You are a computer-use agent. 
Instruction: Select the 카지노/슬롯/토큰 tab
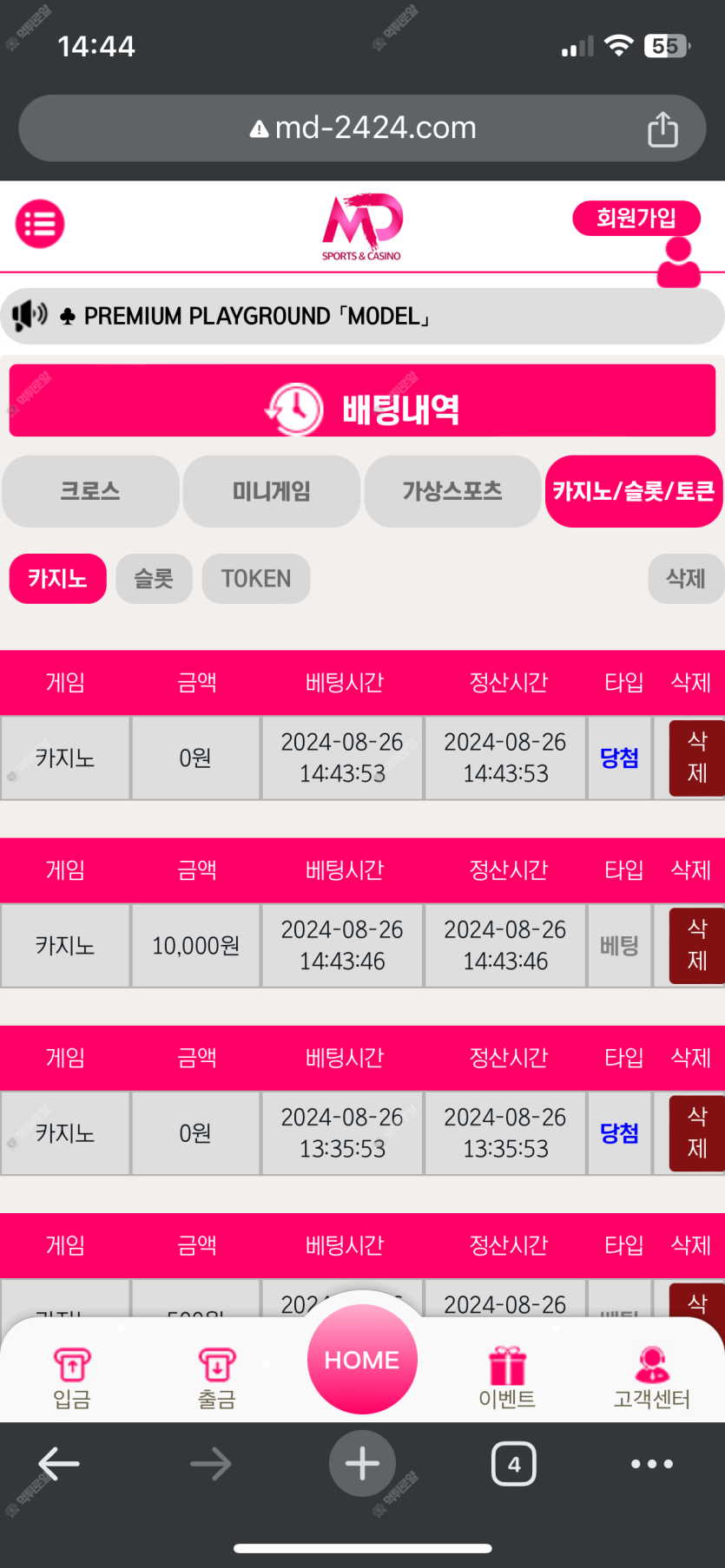(x=634, y=491)
